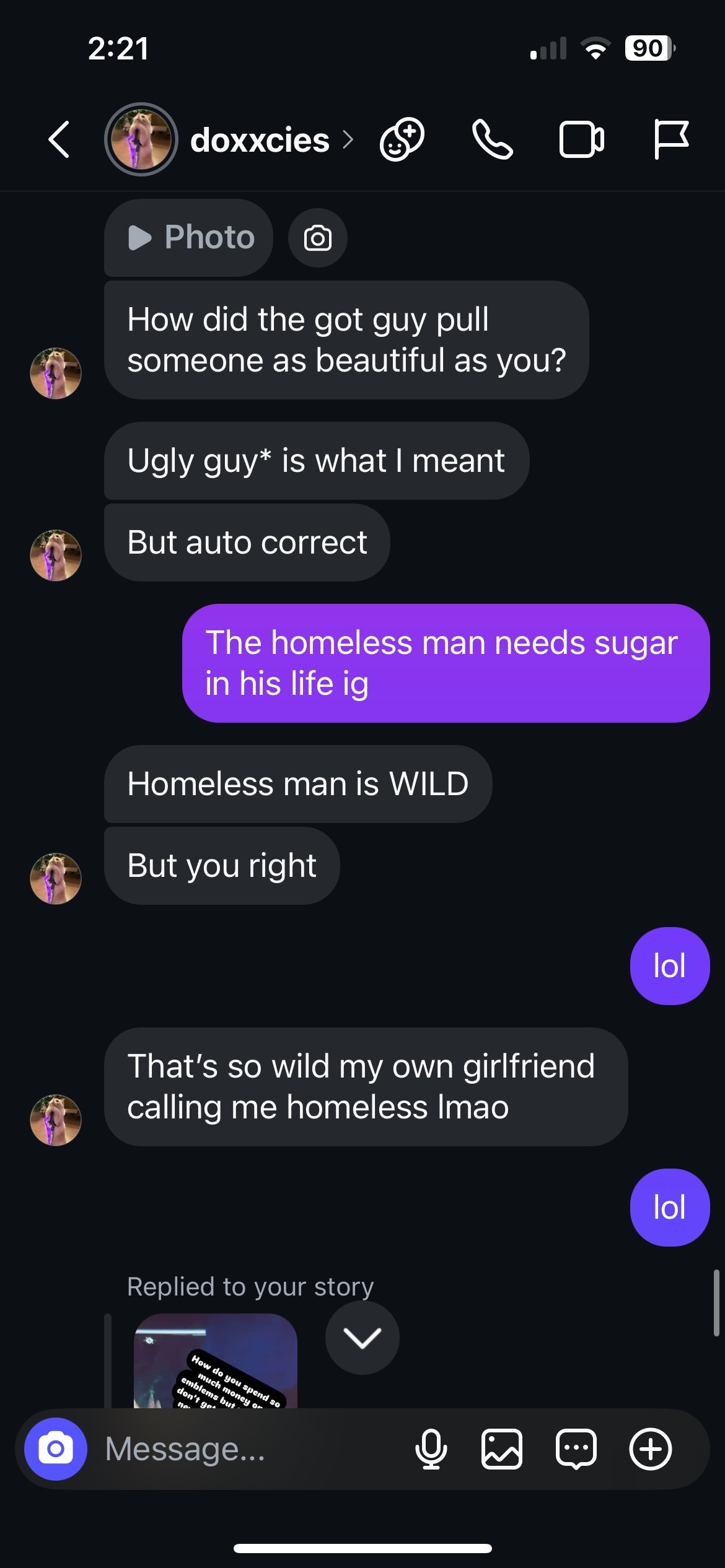
Task: Open the camera from the message bar
Action: (x=56, y=1449)
